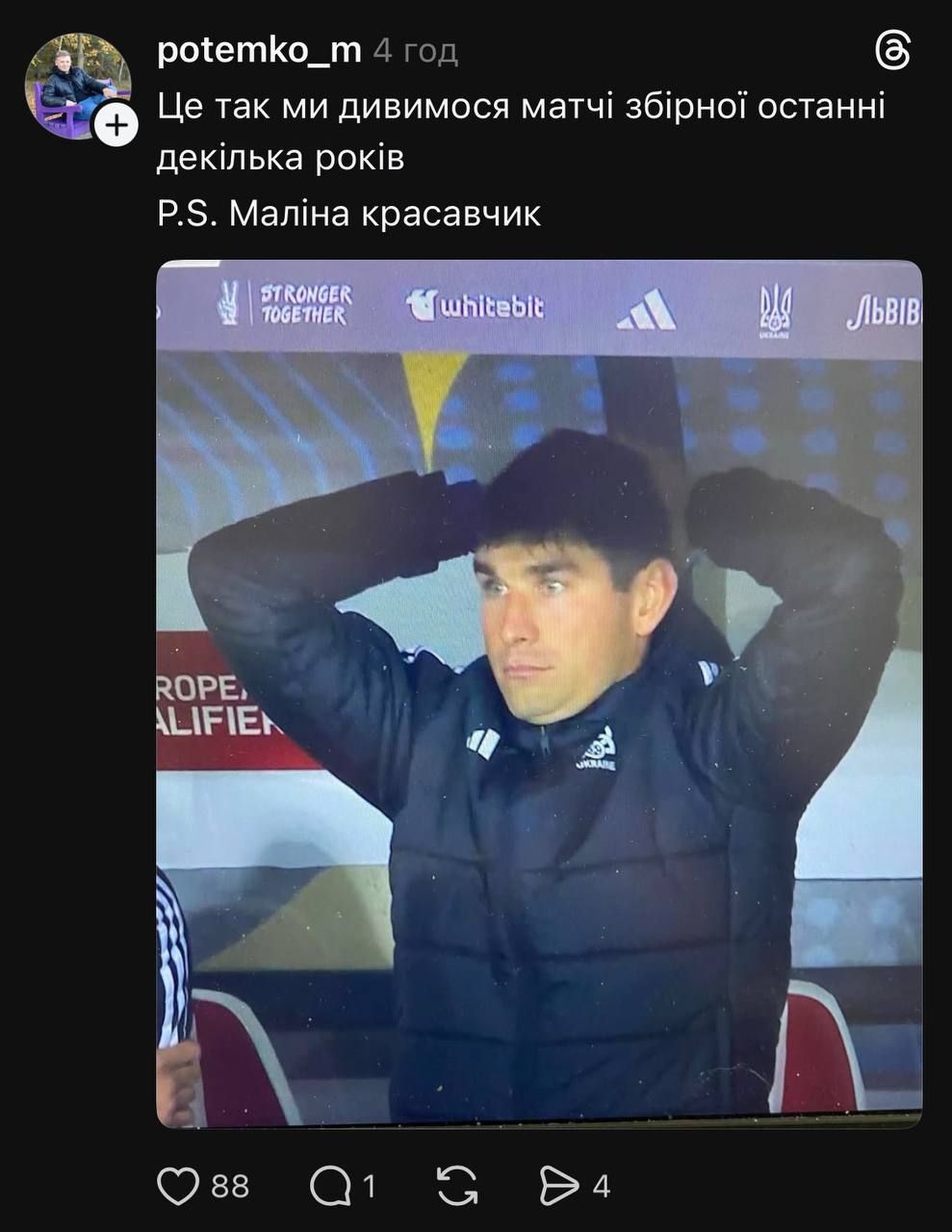952x1232 pixels.
Task: Follow potemko_m via the plus badge
Action: (116, 125)
